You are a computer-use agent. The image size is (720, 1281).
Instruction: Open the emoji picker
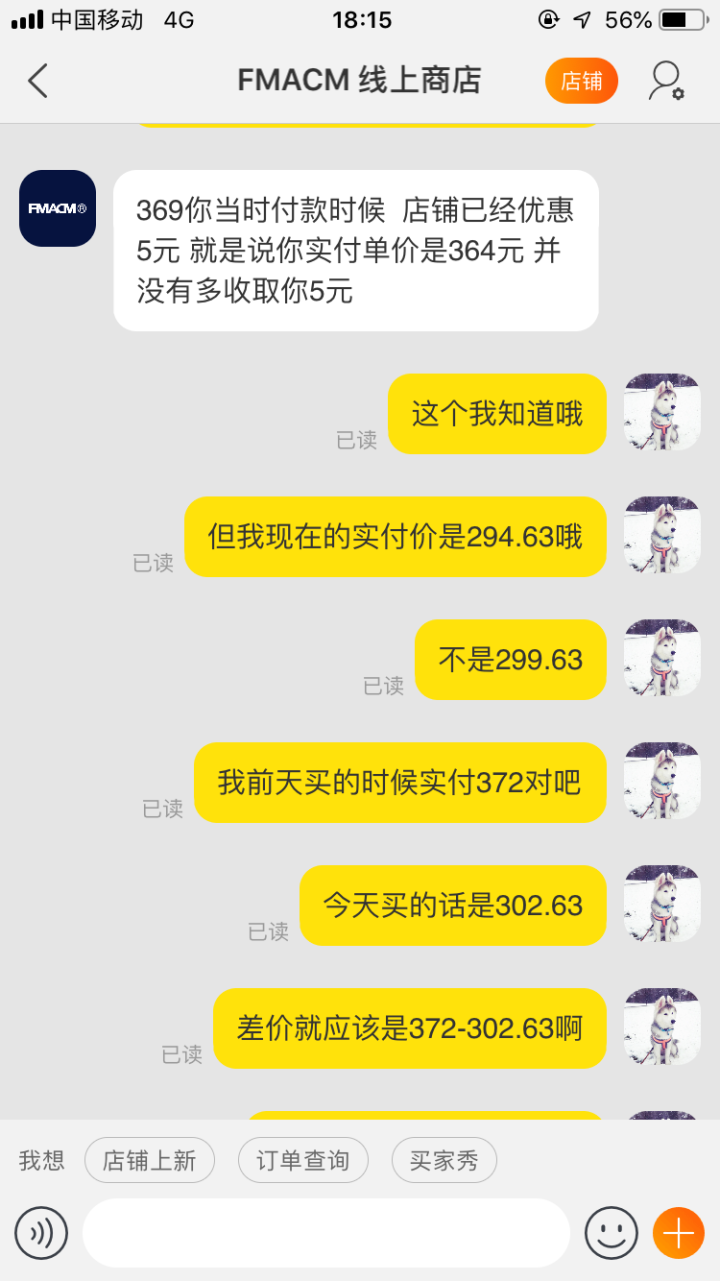[x=611, y=1233]
